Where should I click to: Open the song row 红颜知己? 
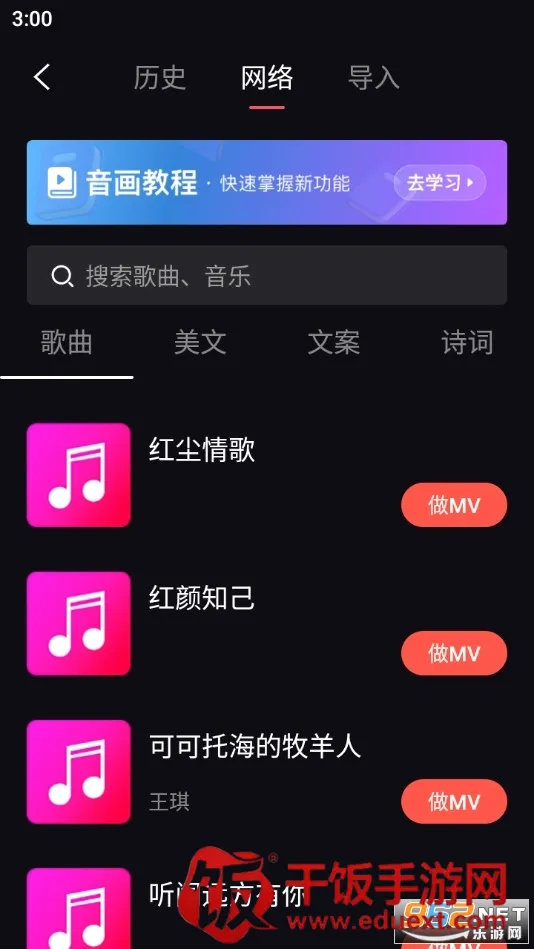[267, 623]
